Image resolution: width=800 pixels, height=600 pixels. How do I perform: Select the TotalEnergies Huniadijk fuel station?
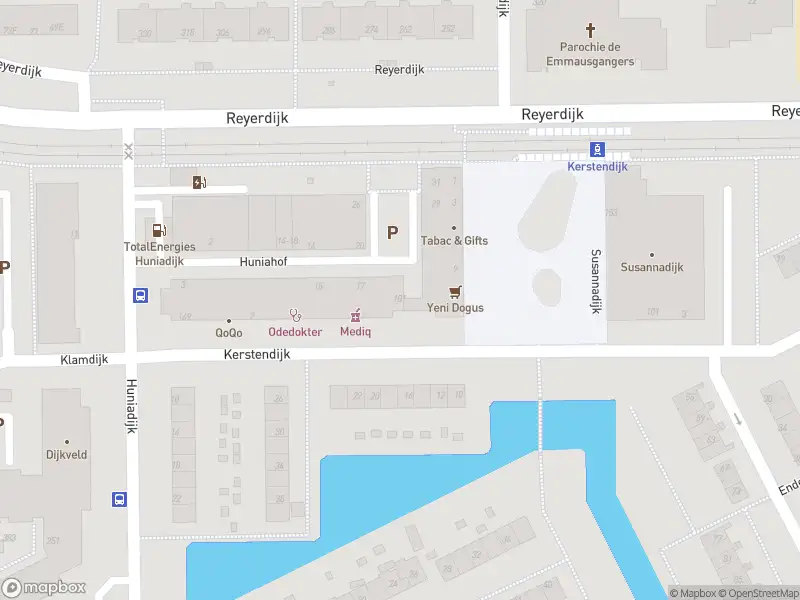(157, 230)
